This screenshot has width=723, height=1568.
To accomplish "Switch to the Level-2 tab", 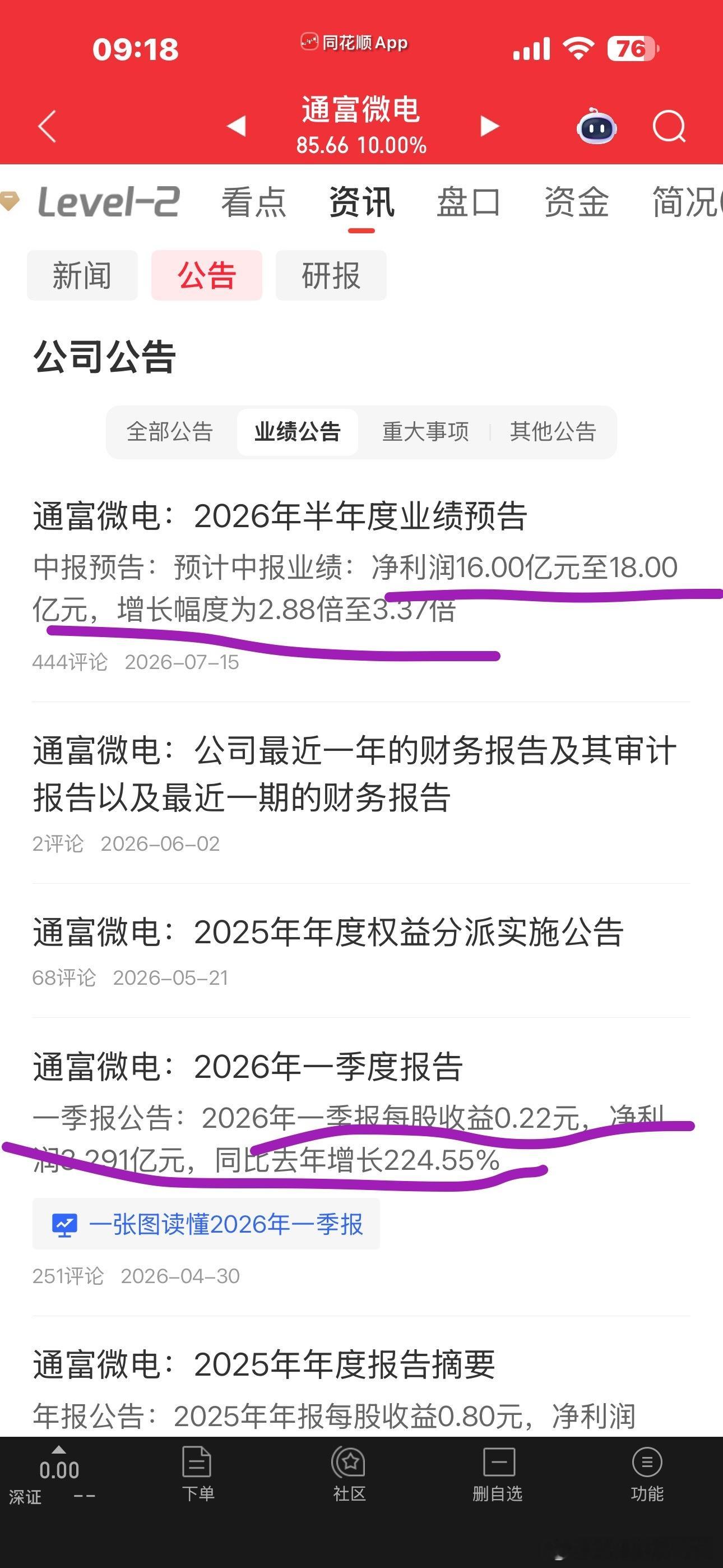I will coord(108,202).
